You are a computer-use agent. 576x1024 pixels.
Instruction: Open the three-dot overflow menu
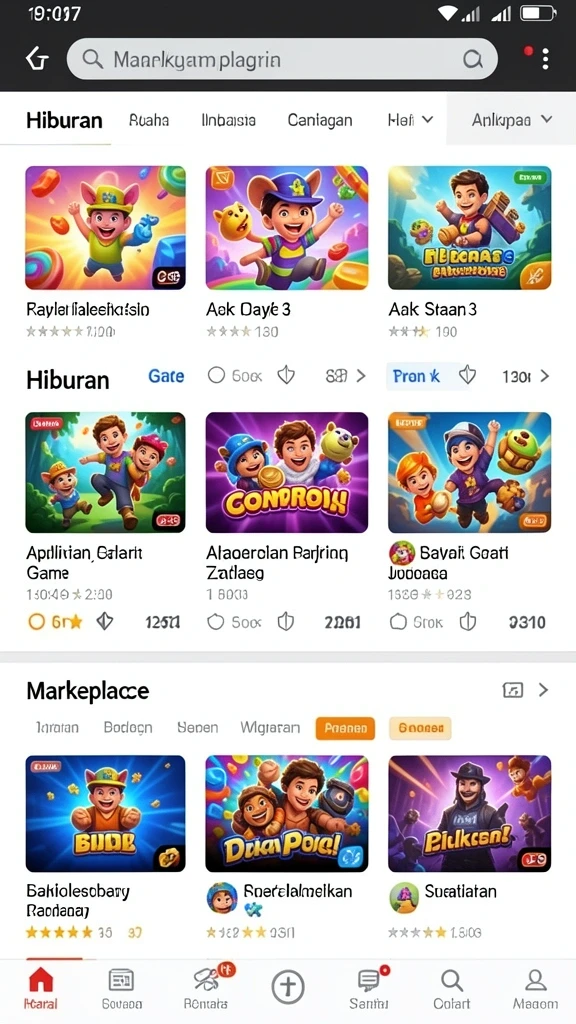coord(545,59)
